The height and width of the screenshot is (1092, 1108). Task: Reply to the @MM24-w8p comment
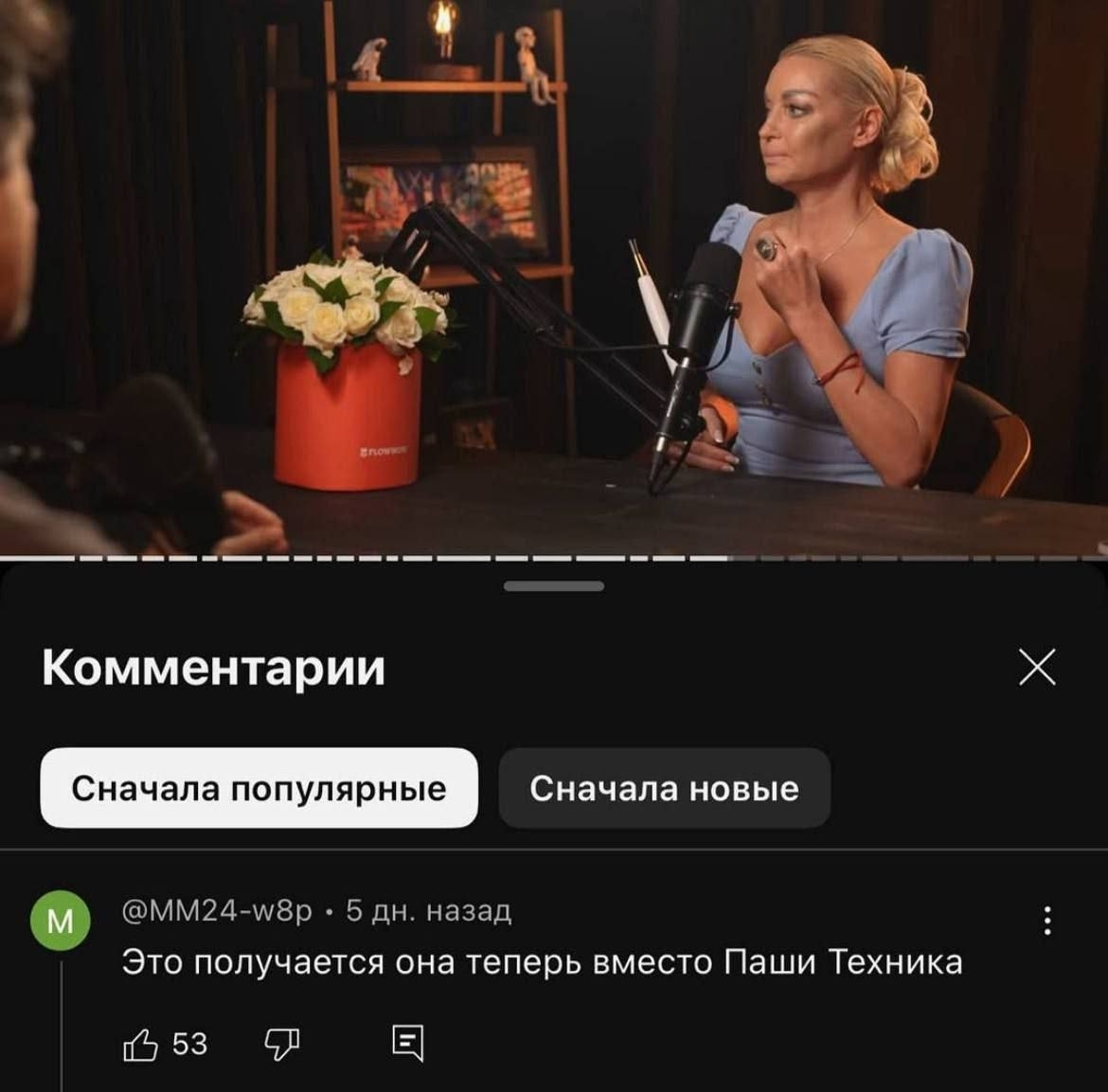(408, 1044)
